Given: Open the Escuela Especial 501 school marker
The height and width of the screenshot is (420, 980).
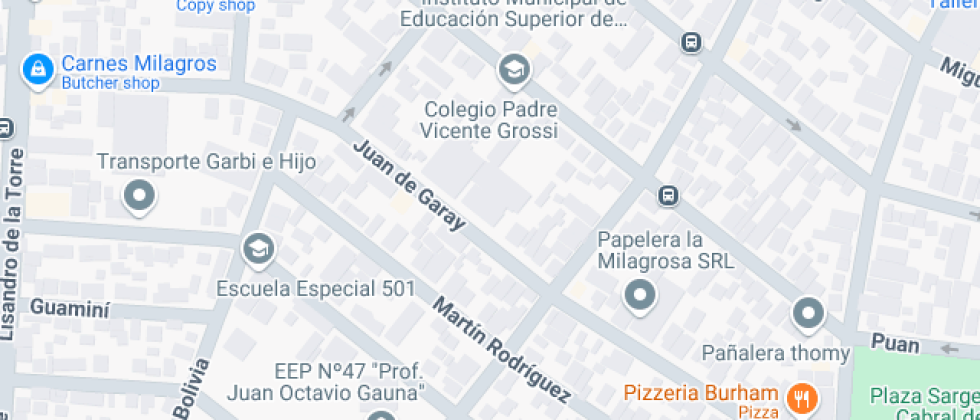Looking at the screenshot, I should coord(259,249).
